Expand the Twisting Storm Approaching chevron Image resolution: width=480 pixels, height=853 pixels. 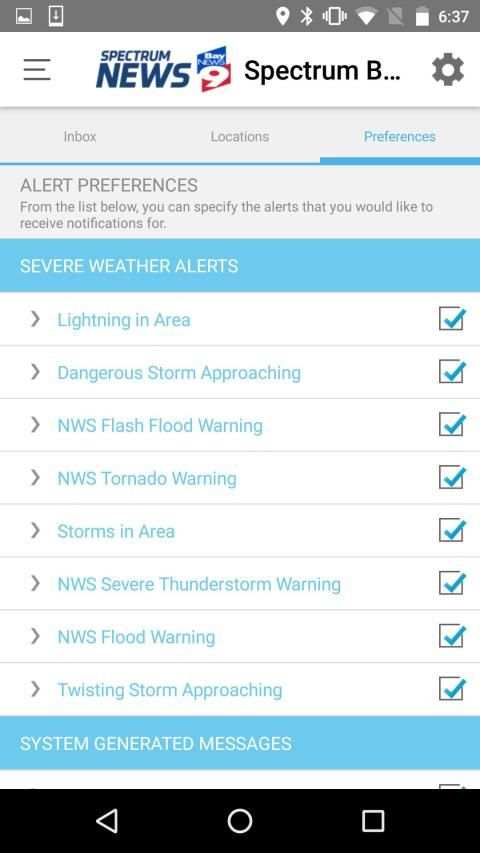pos(35,689)
